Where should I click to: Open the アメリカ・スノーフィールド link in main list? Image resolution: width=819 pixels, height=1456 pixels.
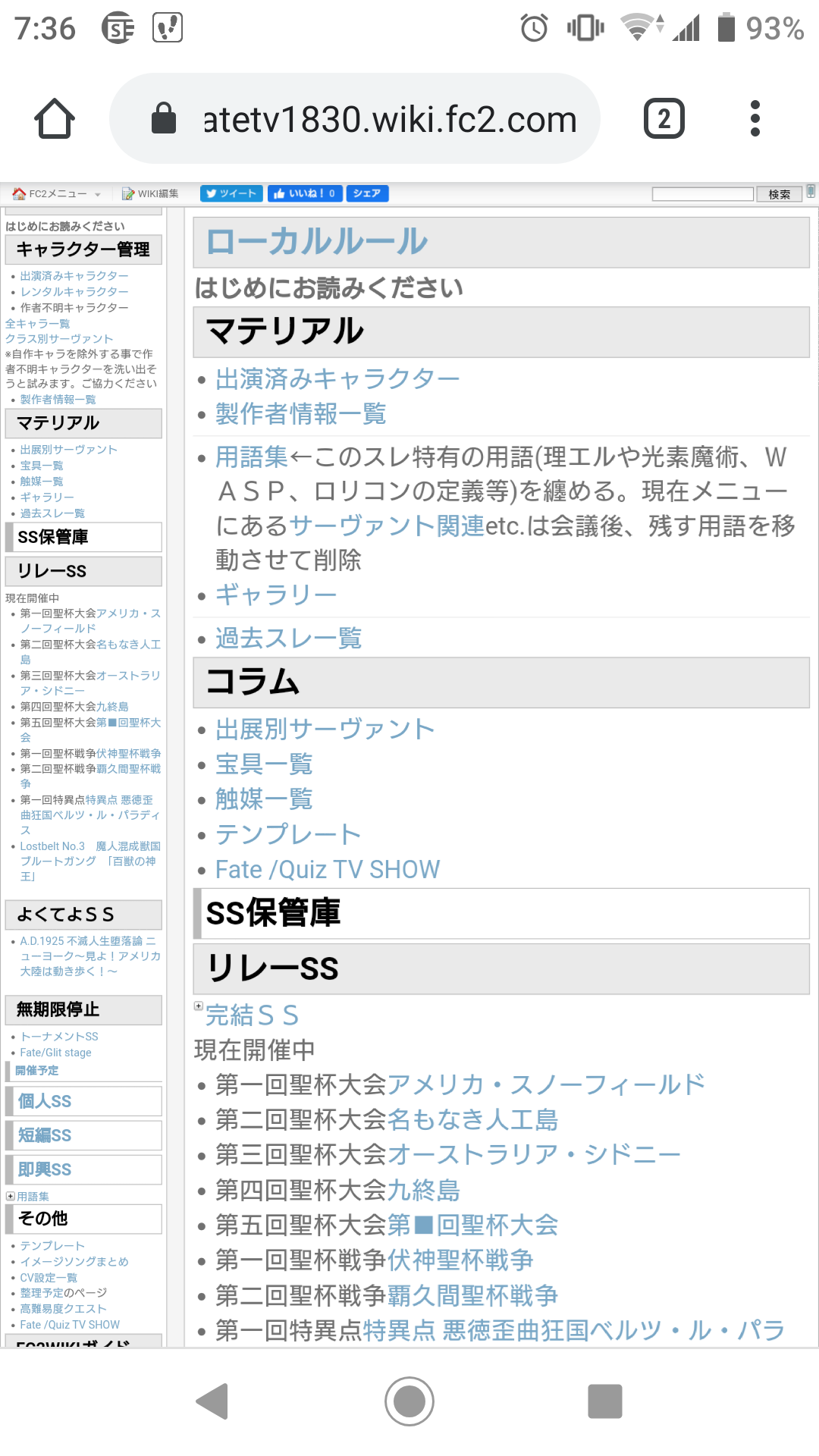tap(546, 1084)
